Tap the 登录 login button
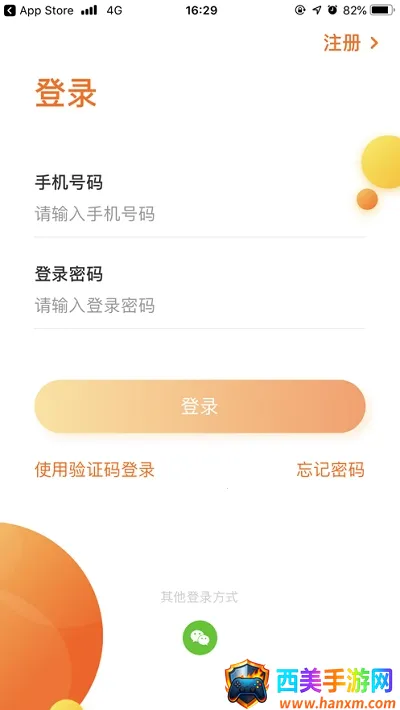The width and height of the screenshot is (400, 710). 200,406
